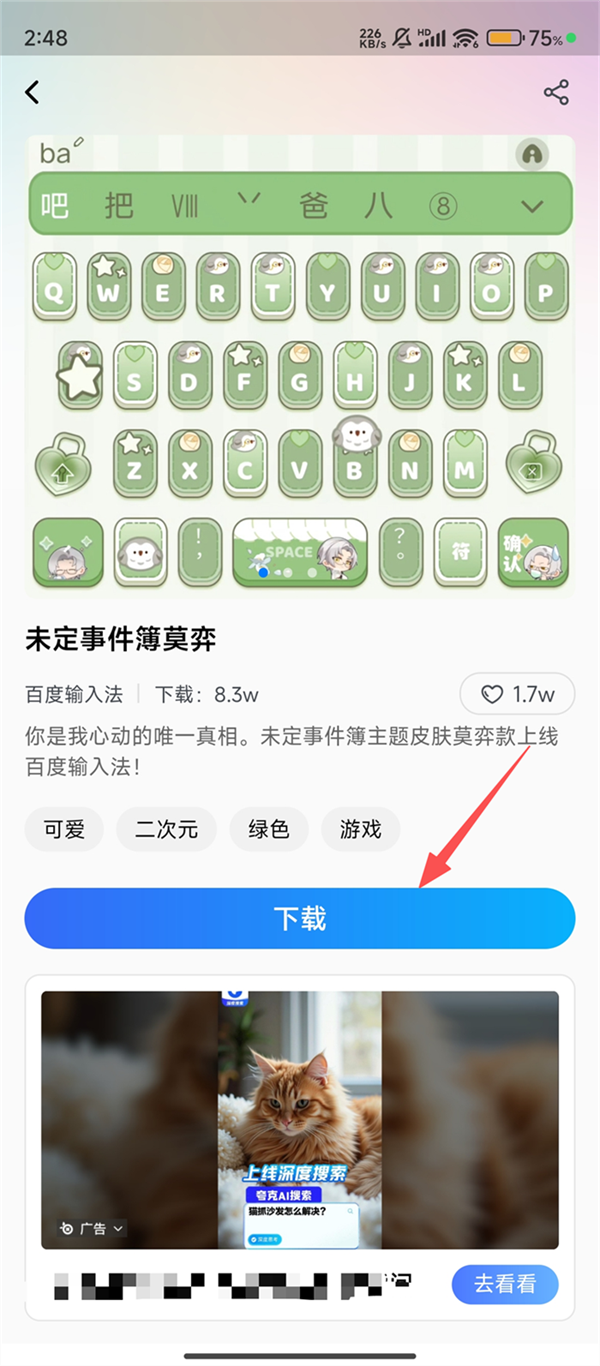Select the 游戏 tag chip
The height and width of the screenshot is (1366, 600).
(360, 829)
